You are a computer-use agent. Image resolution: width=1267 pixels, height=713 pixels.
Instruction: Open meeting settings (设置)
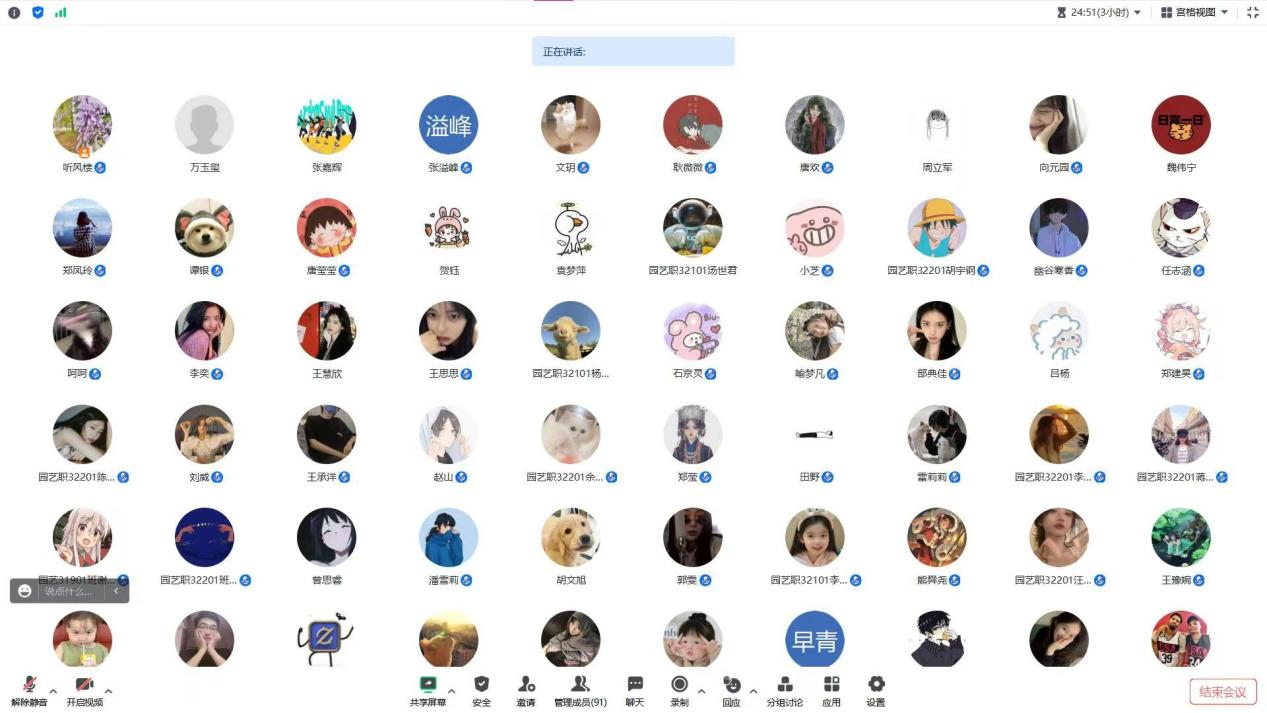click(876, 690)
